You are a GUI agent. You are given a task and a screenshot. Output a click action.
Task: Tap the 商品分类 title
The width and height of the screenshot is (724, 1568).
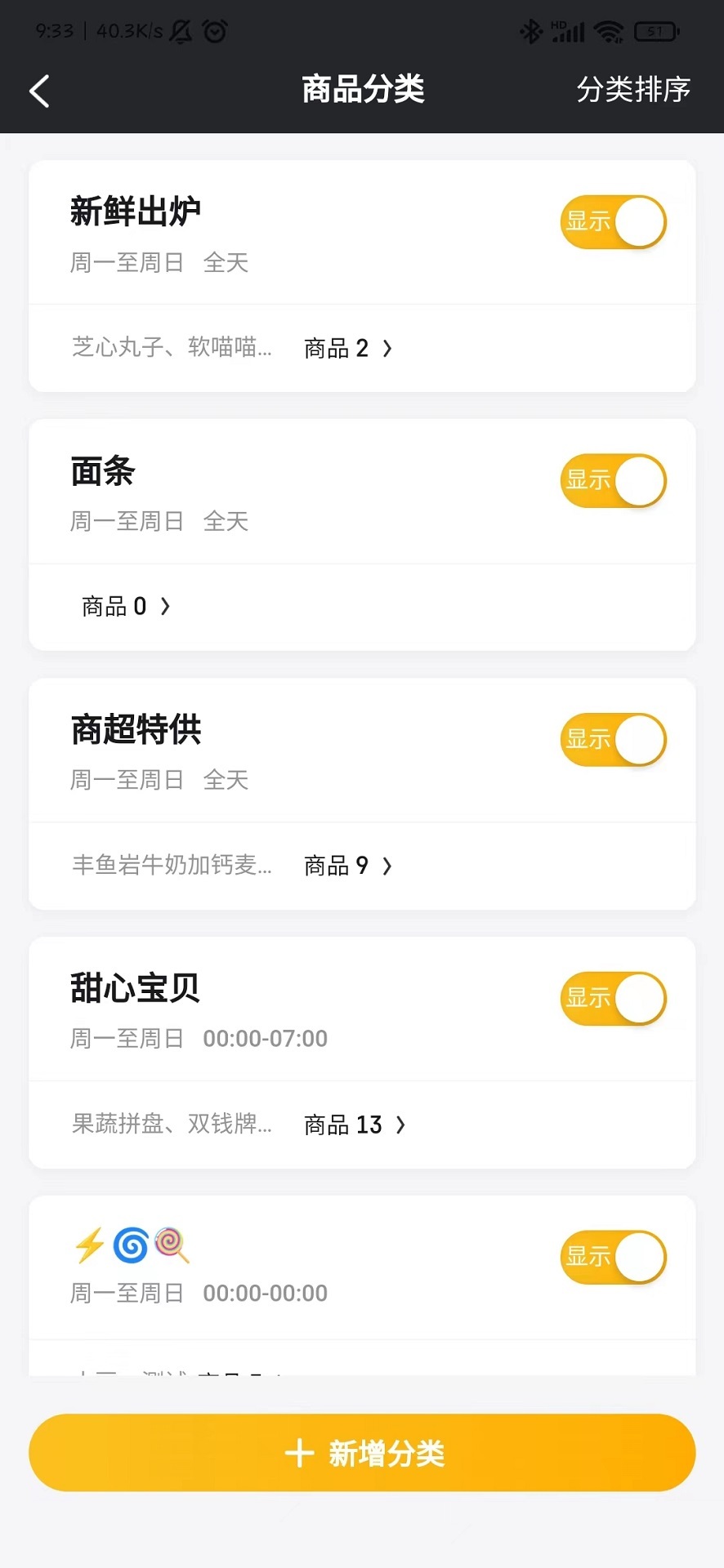(x=362, y=89)
